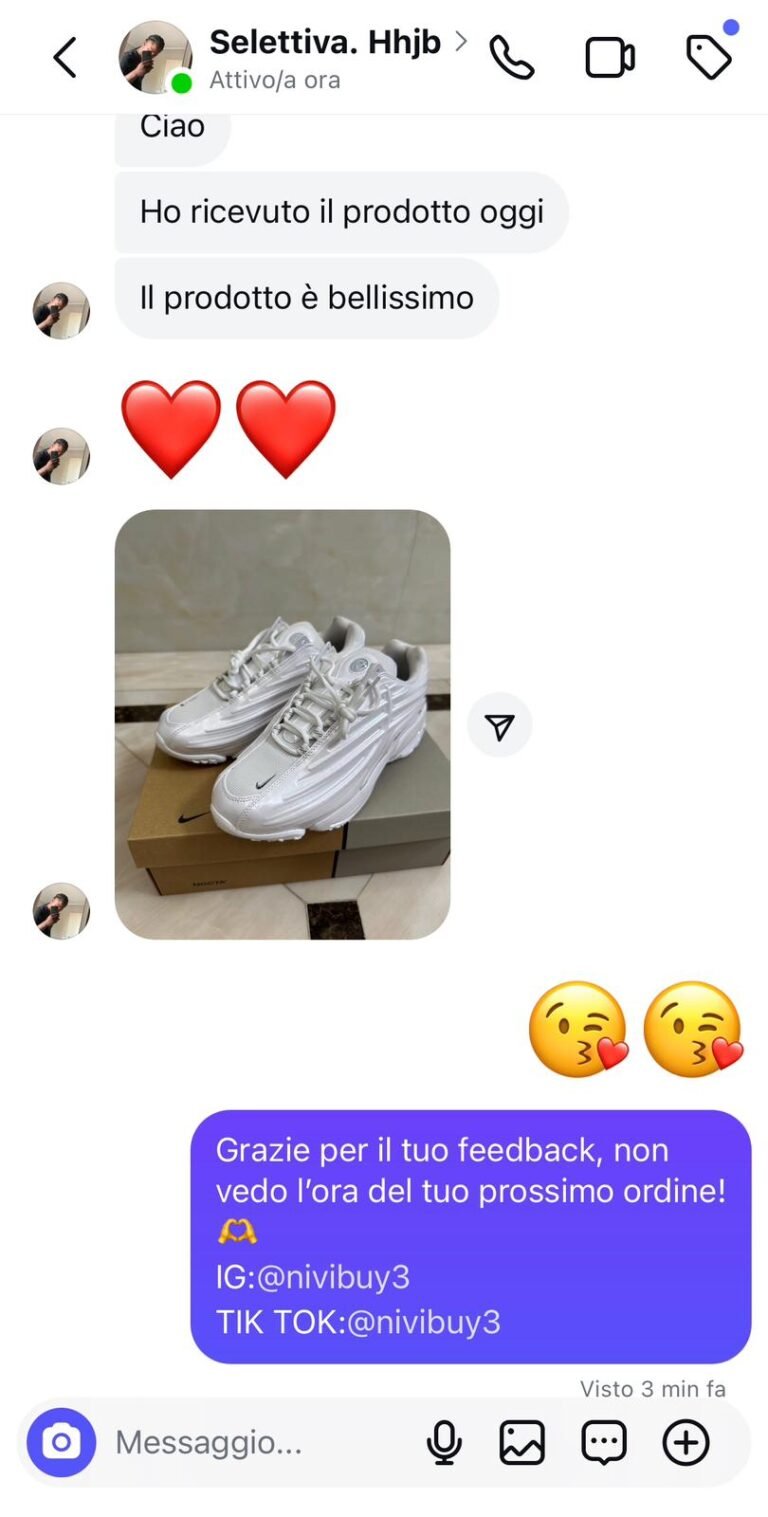This screenshot has width=768, height=1517.
Task: Record a voice message with the microphone
Action: click(444, 1442)
